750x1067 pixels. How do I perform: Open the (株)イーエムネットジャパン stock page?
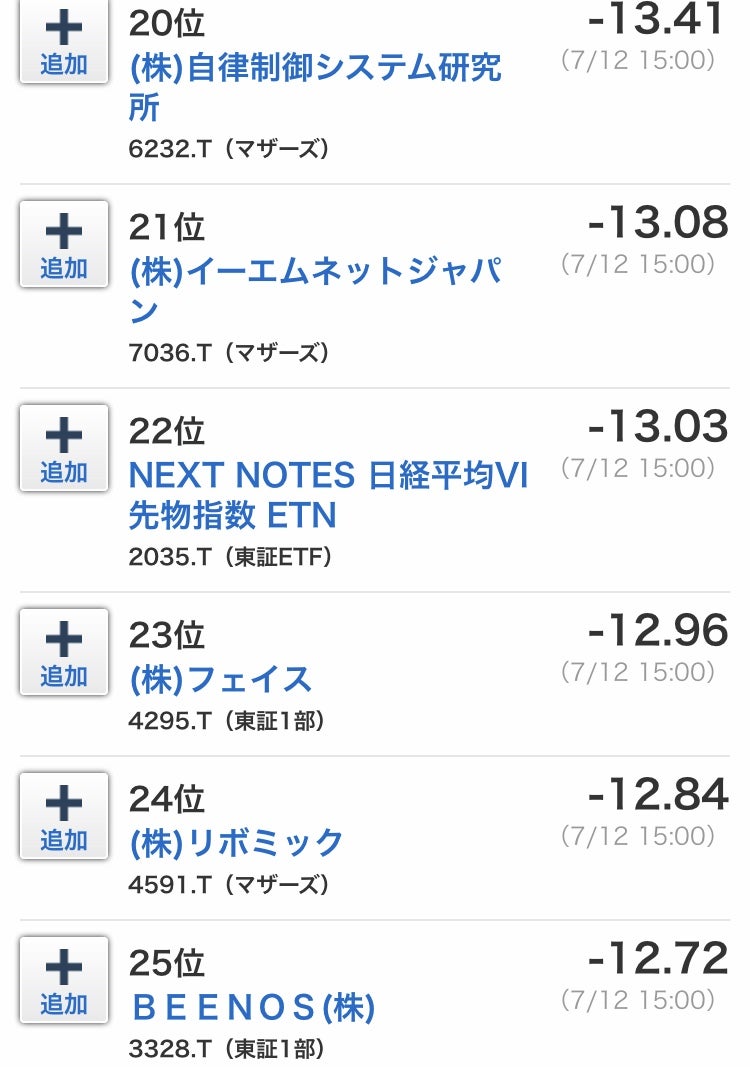(x=315, y=272)
